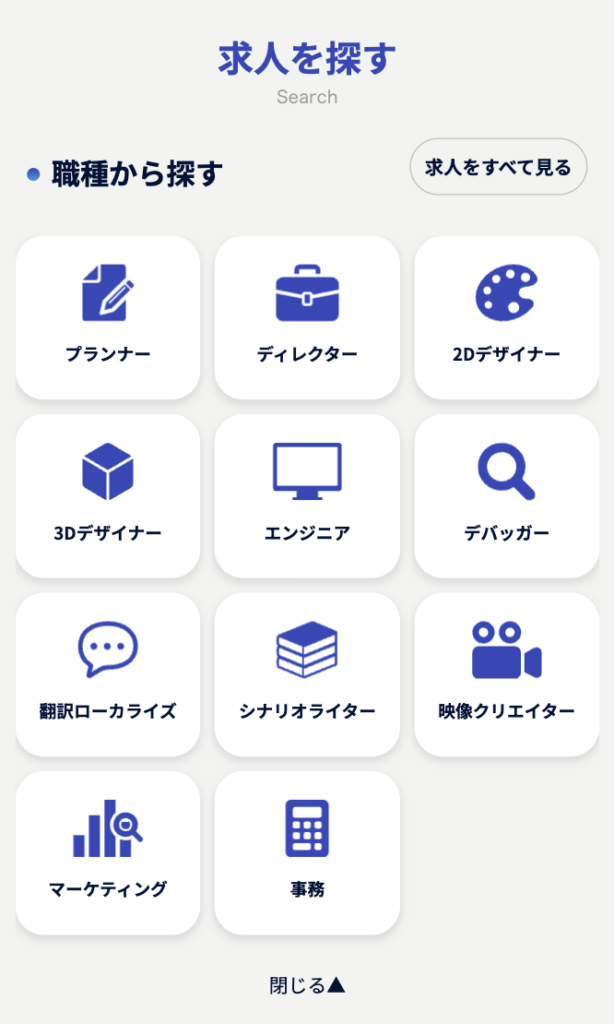Browse 映像クリエイター jobs

(x=506, y=674)
